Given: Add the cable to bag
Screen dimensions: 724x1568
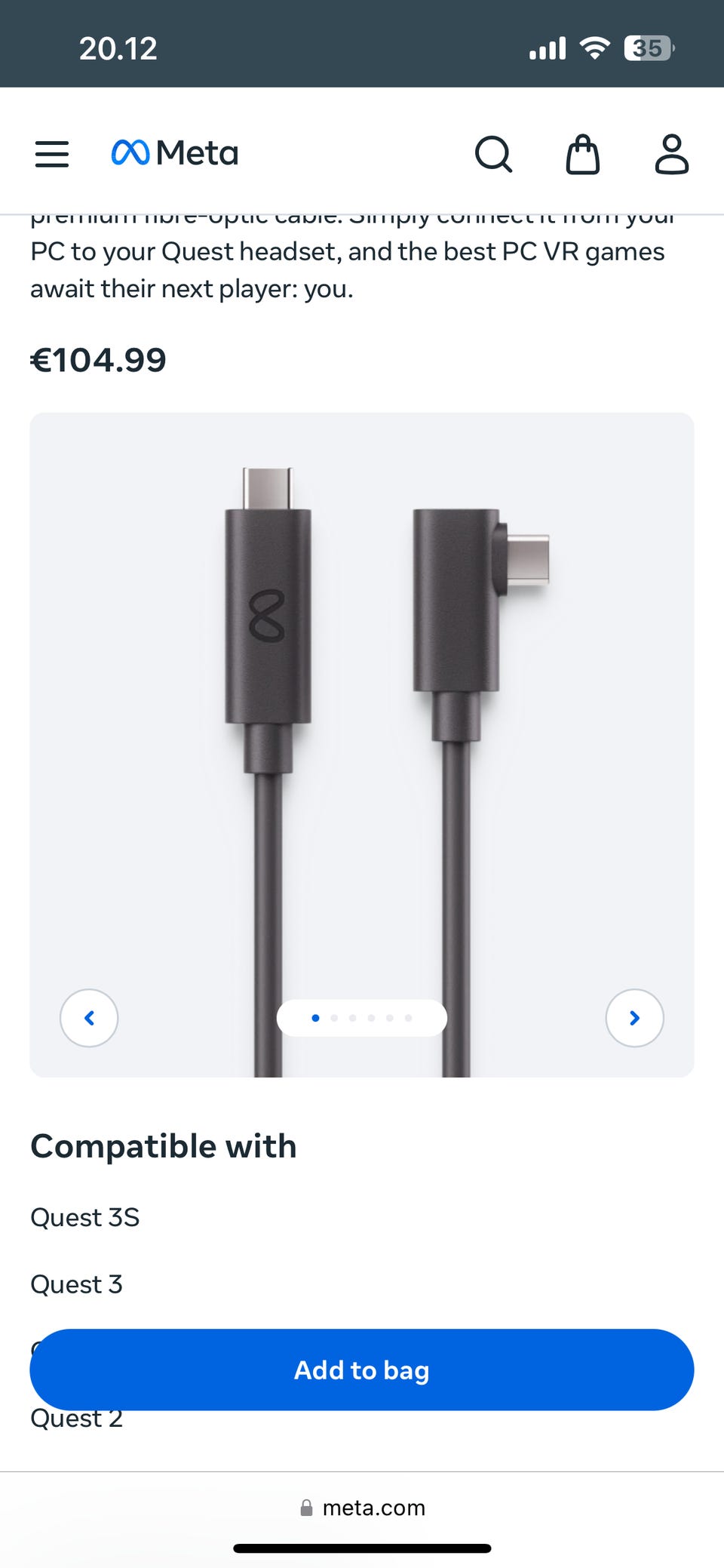Looking at the screenshot, I should (x=362, y=1370).
